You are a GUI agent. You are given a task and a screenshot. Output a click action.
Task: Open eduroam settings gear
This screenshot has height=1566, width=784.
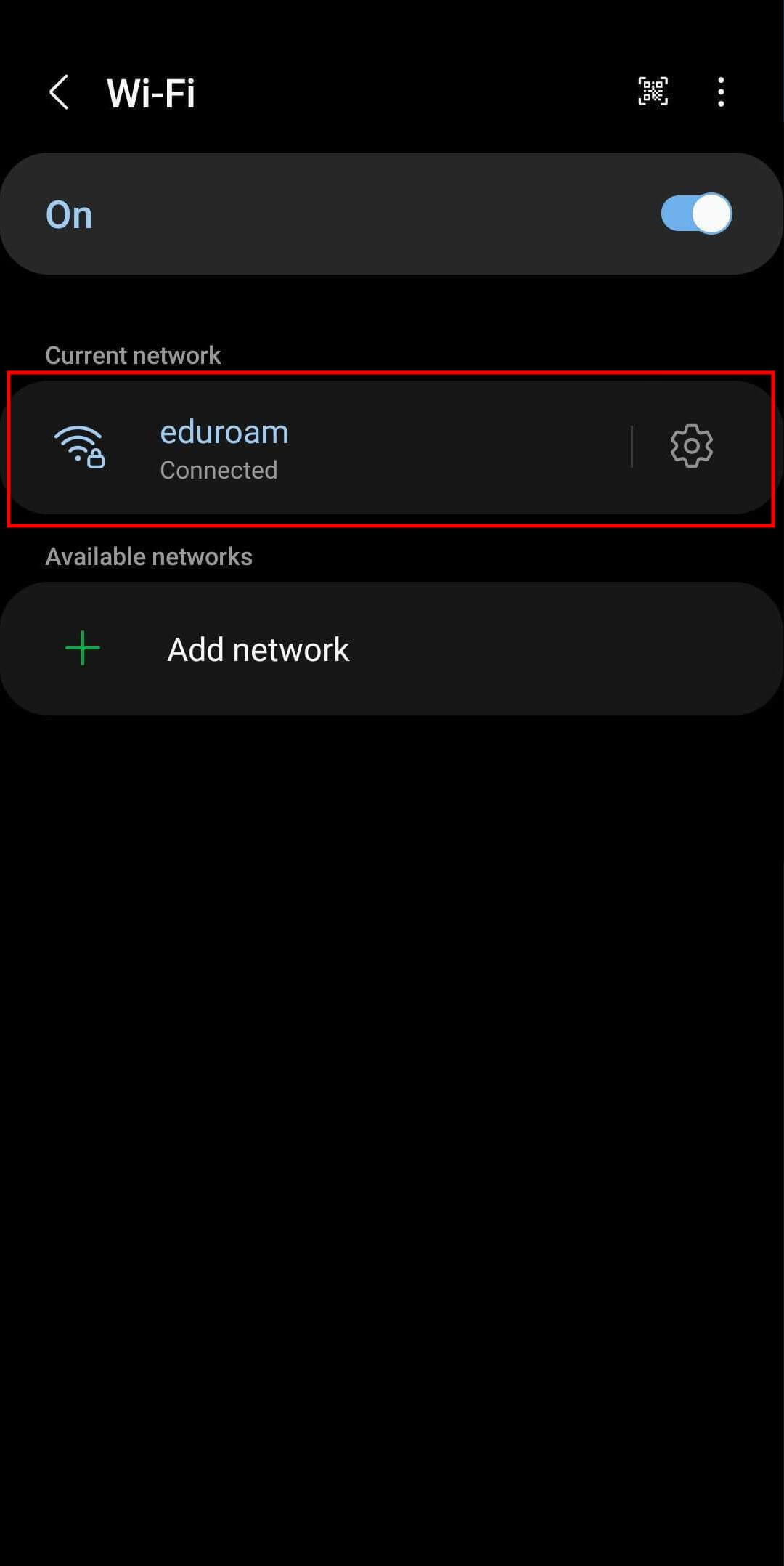coord(691,446)
